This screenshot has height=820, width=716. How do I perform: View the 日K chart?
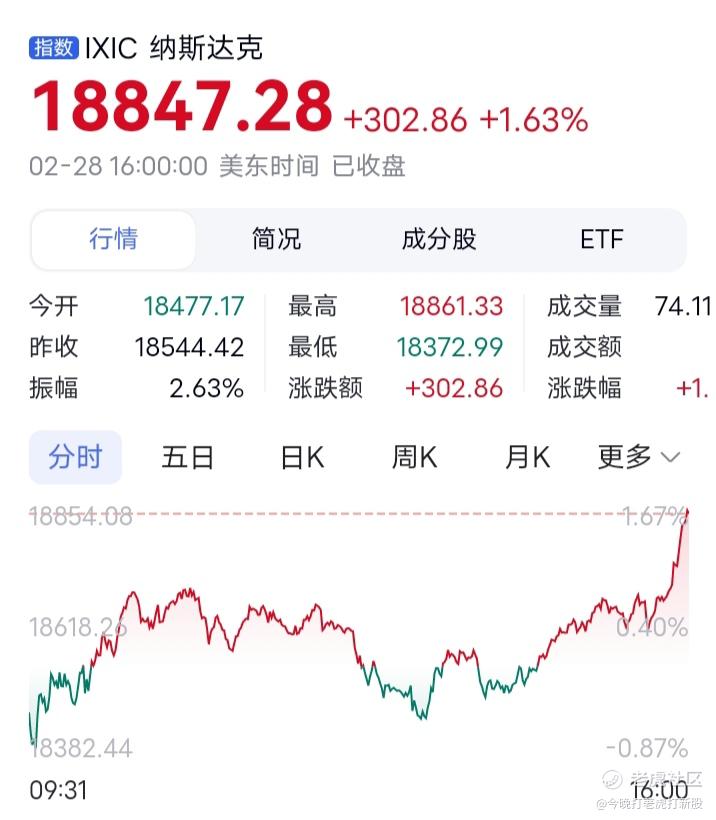[x=302, y=458]
